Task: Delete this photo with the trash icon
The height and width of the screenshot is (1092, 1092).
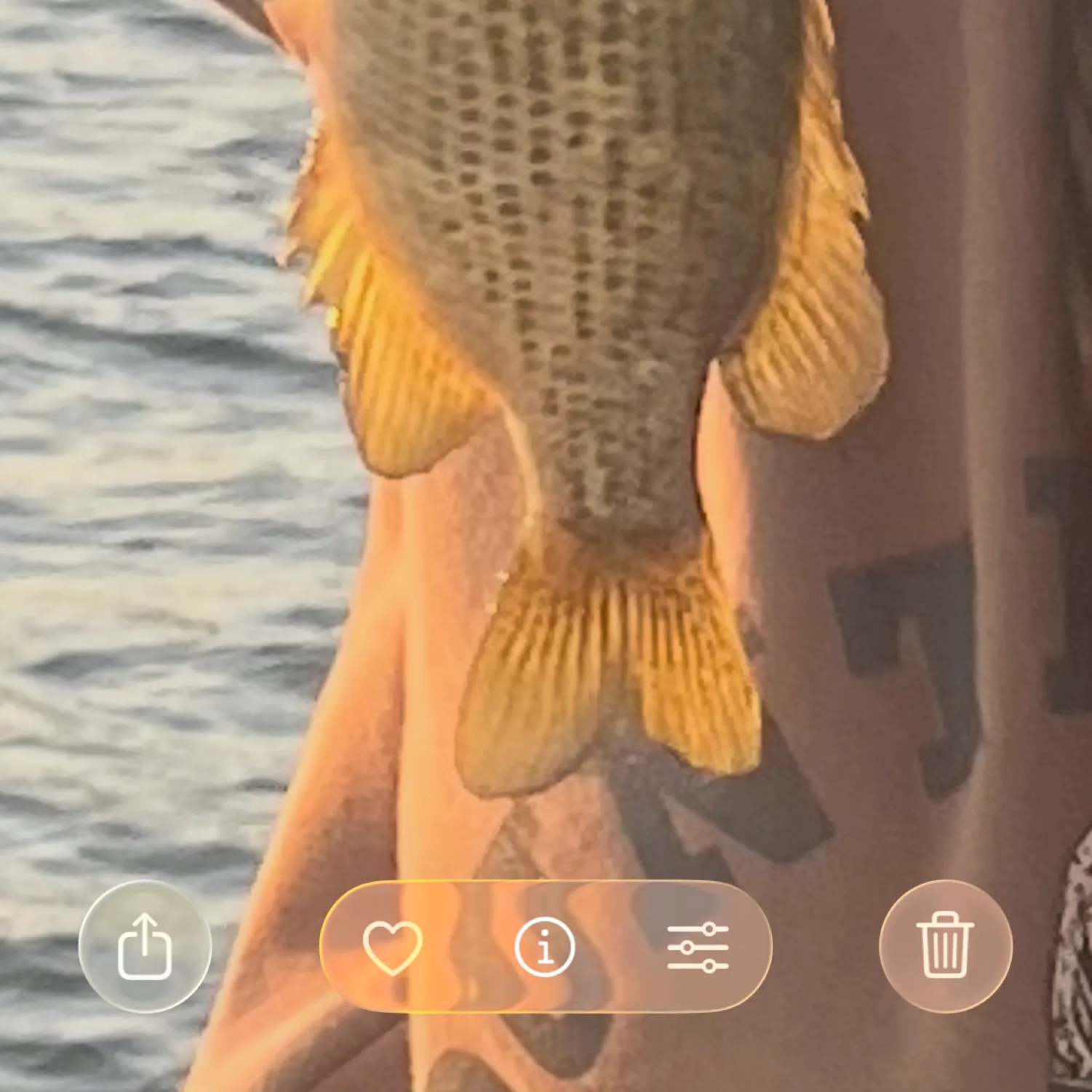Action: coord(945,946)
